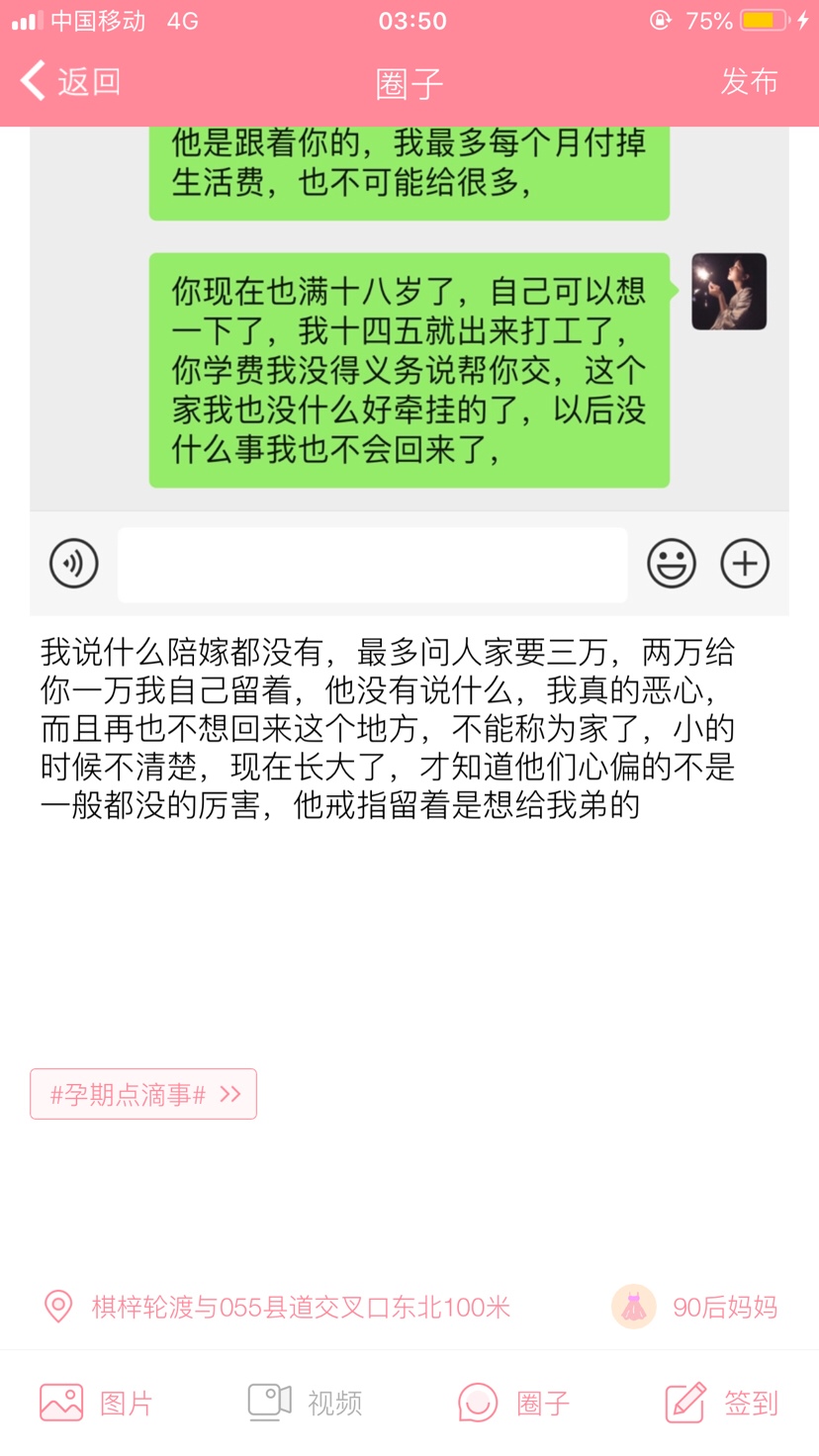Open the 圈子 option in bottom toolbar
The width and height of the screenshot is (819, 1456).
[514, 1403]
